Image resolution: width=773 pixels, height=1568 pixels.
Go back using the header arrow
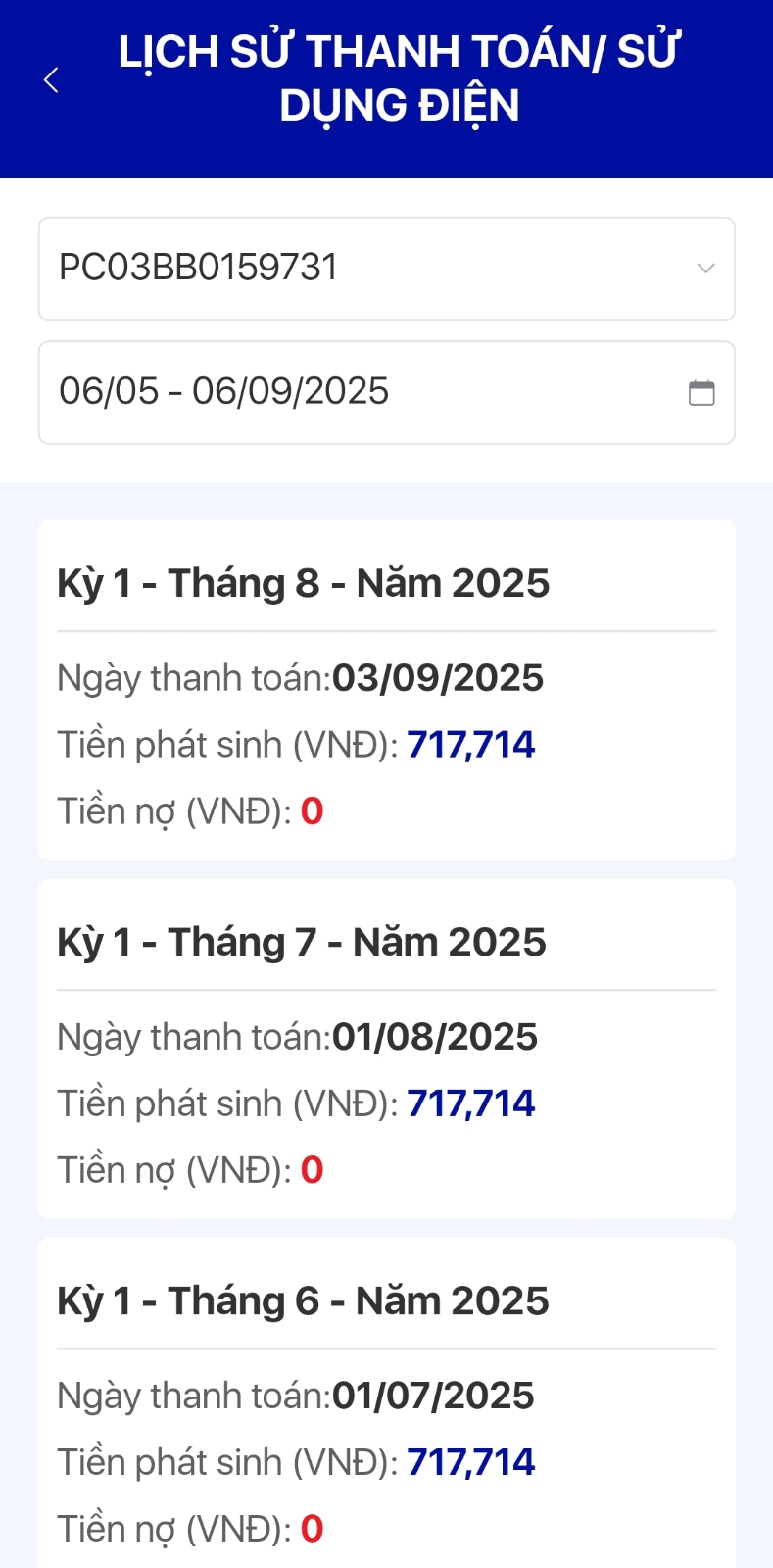52,80
